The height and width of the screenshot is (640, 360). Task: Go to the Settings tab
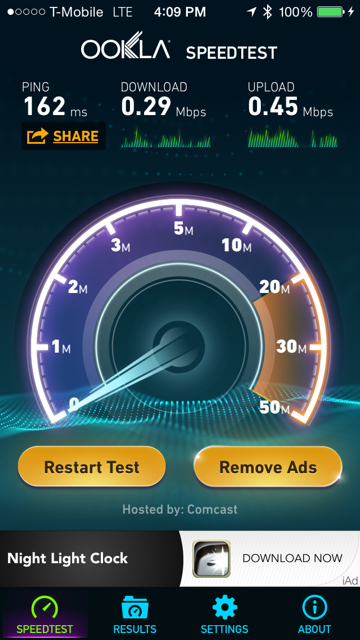(x=224, y=614)
